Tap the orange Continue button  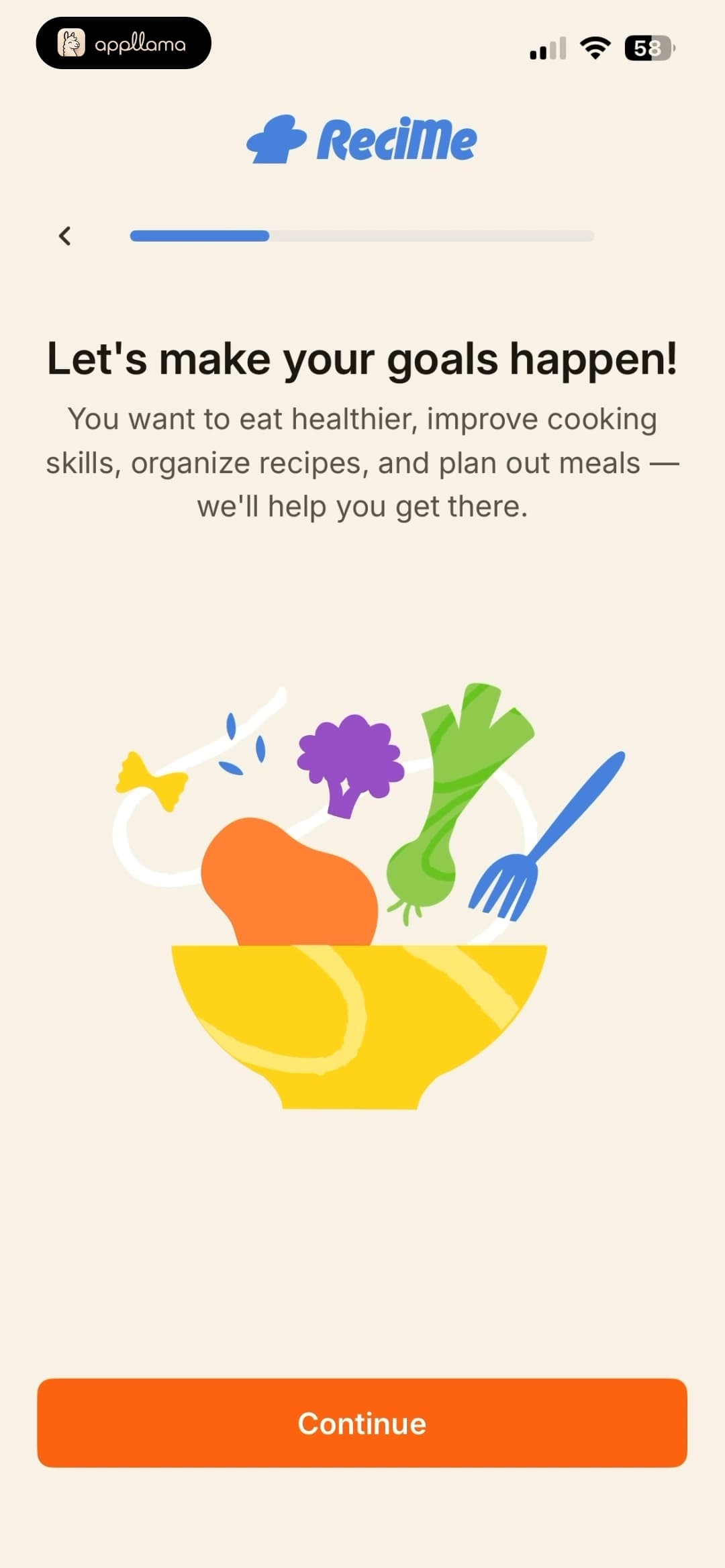coord(362,1422)
